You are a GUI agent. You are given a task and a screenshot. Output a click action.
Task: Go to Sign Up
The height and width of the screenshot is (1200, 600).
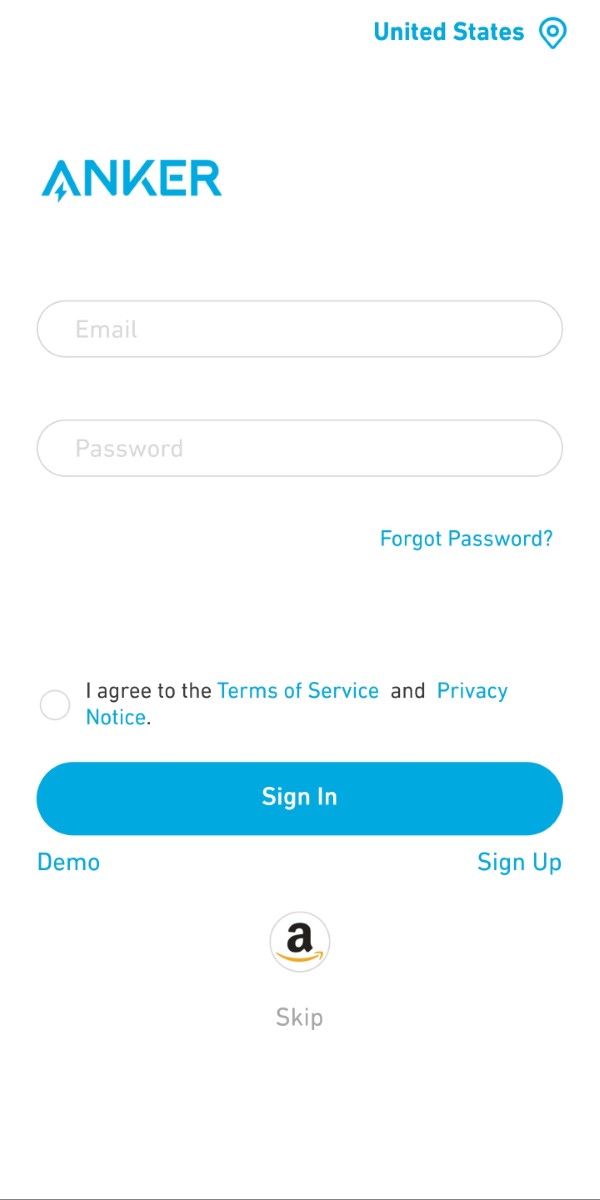tap(519, 862)
